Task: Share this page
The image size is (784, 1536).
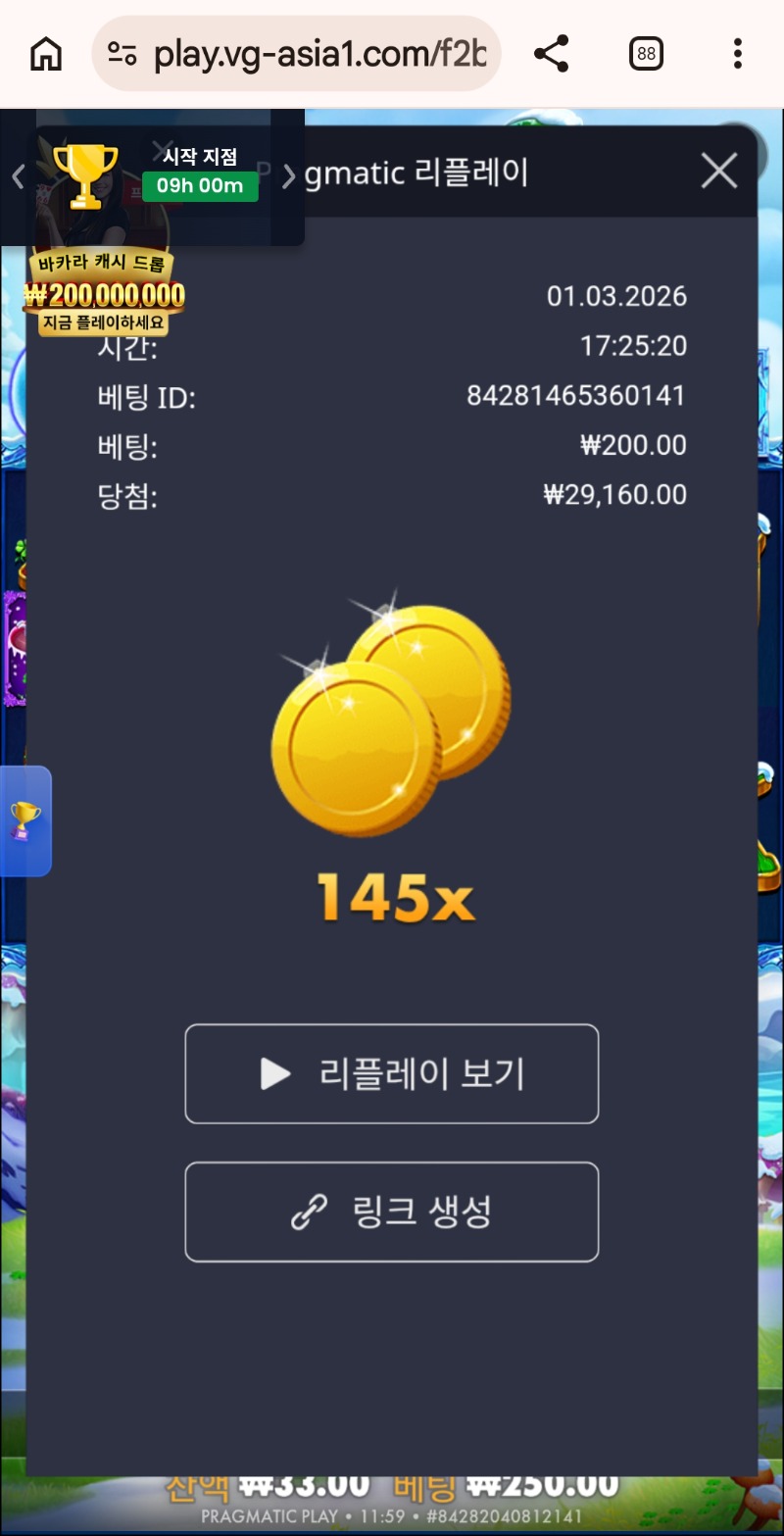Action: (552, 54)
